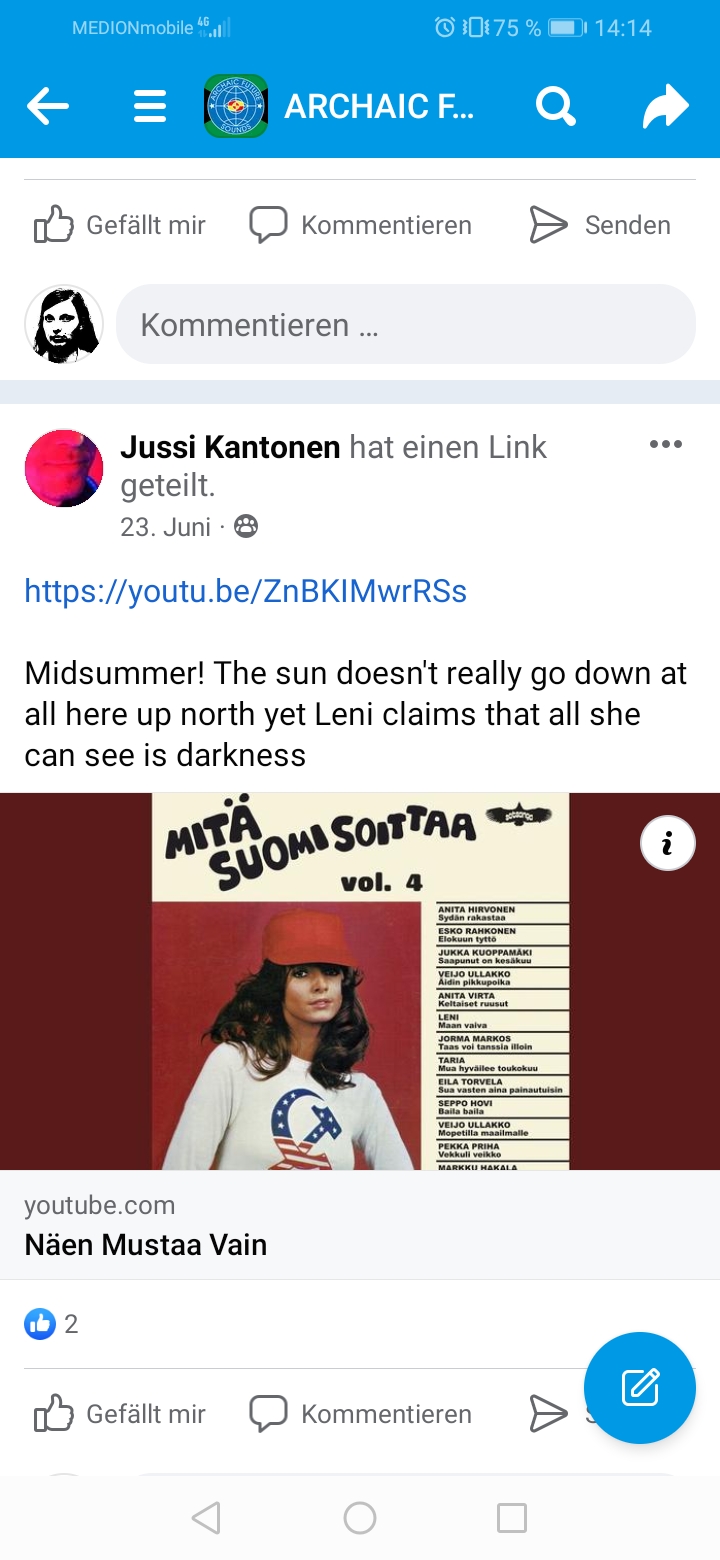Viewport: 720px width, 1560px height.
Task: Tap the comment field beside the profile picture
Action: tap(405, 324)
